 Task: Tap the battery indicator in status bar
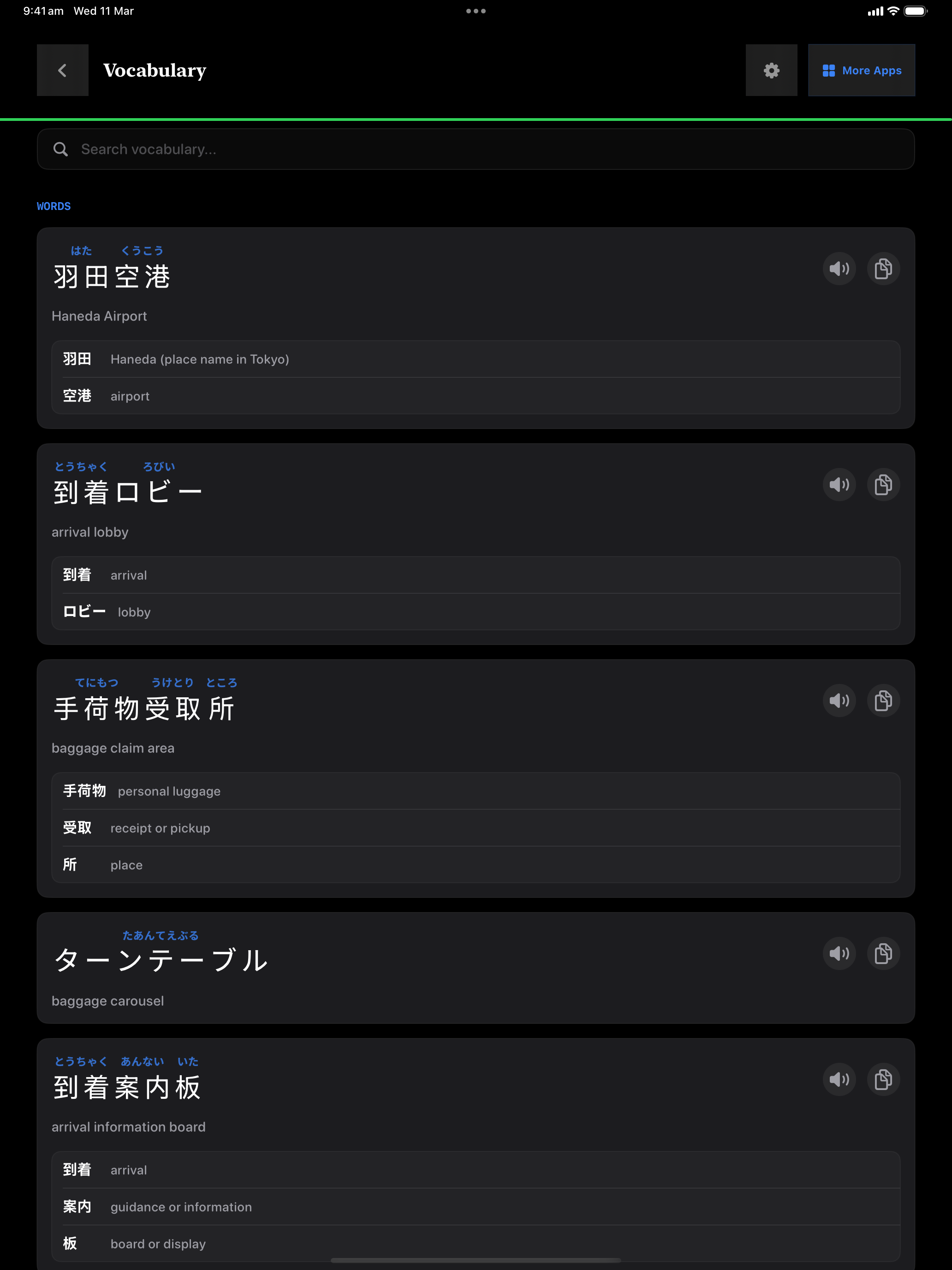click(915, 10)
